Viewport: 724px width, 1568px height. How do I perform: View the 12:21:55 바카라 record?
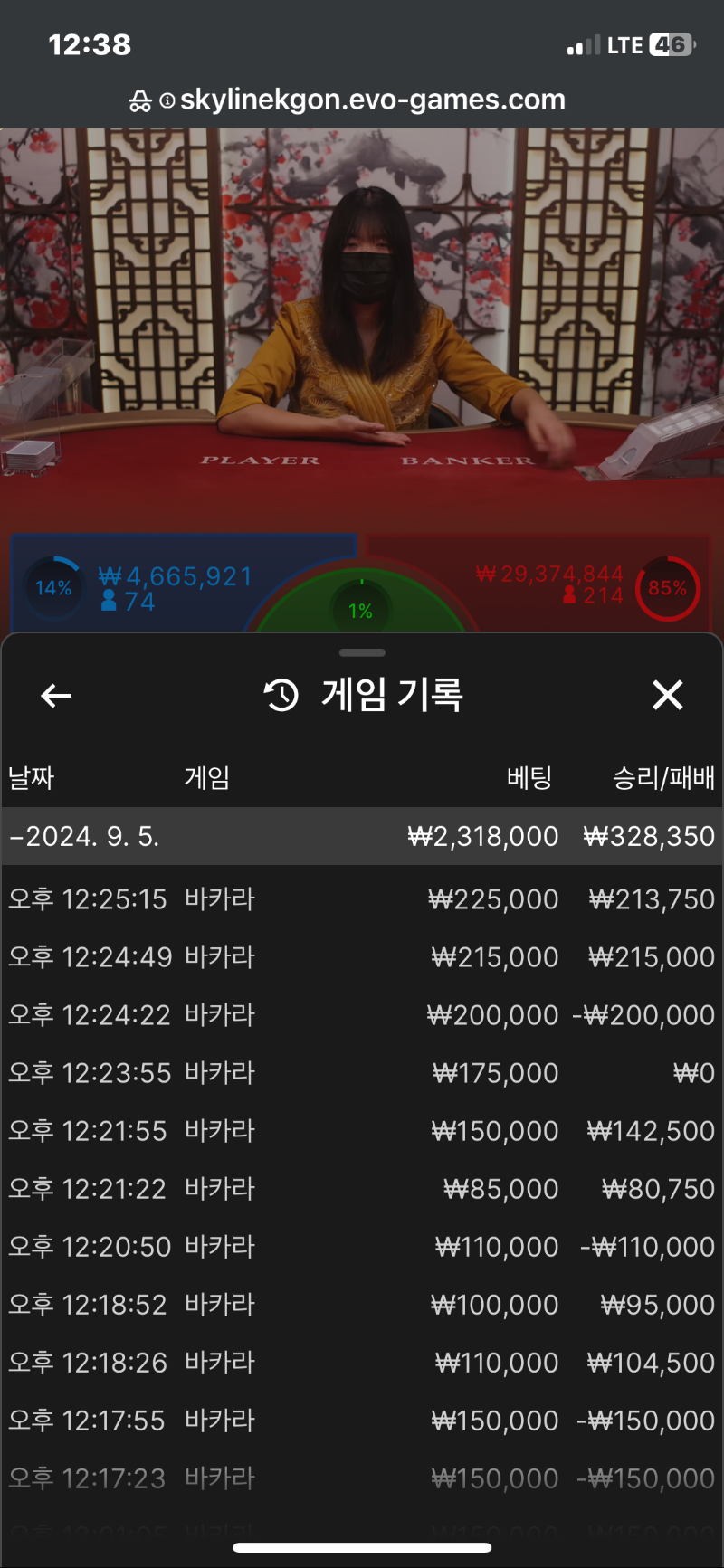coord(362,1130)
